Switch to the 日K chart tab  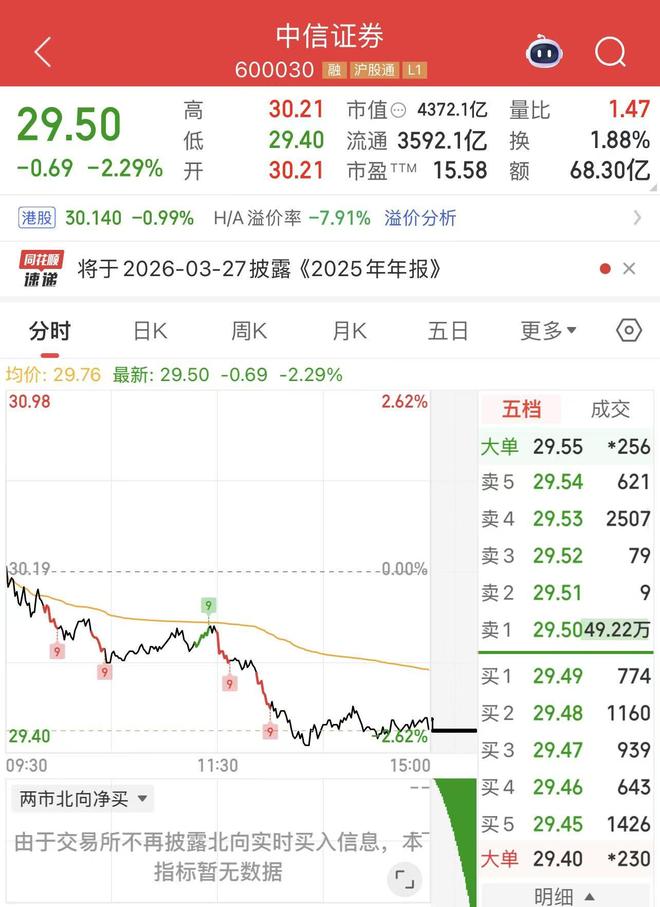click(150, 331)
